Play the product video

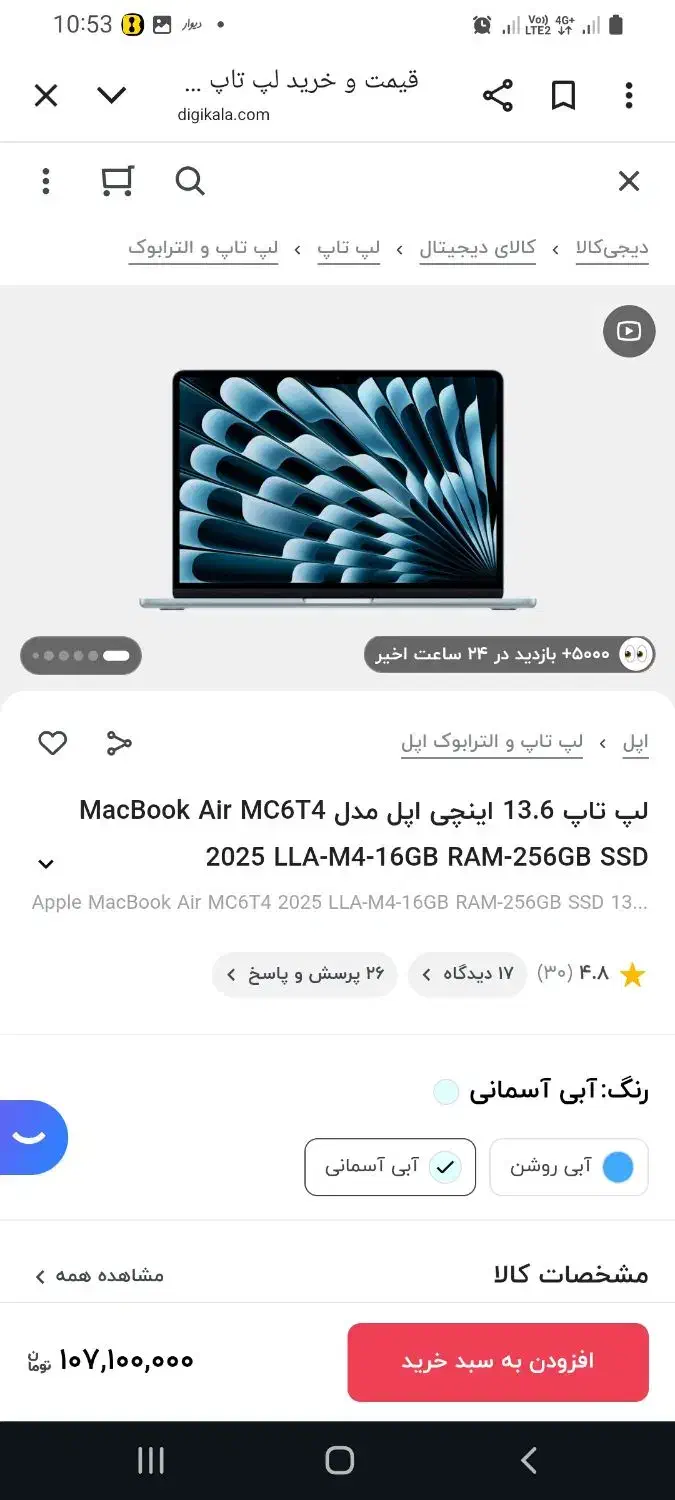coord(628,331)
